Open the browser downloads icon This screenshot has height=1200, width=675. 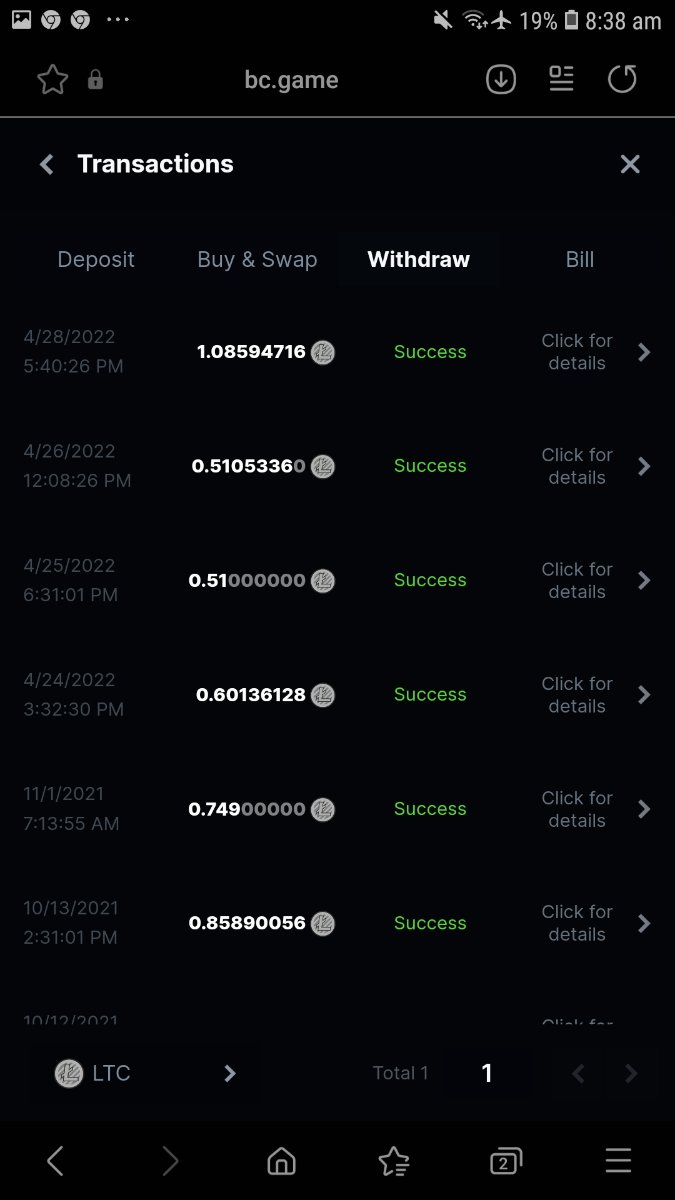pyautogui.click(x=501, y=80)
